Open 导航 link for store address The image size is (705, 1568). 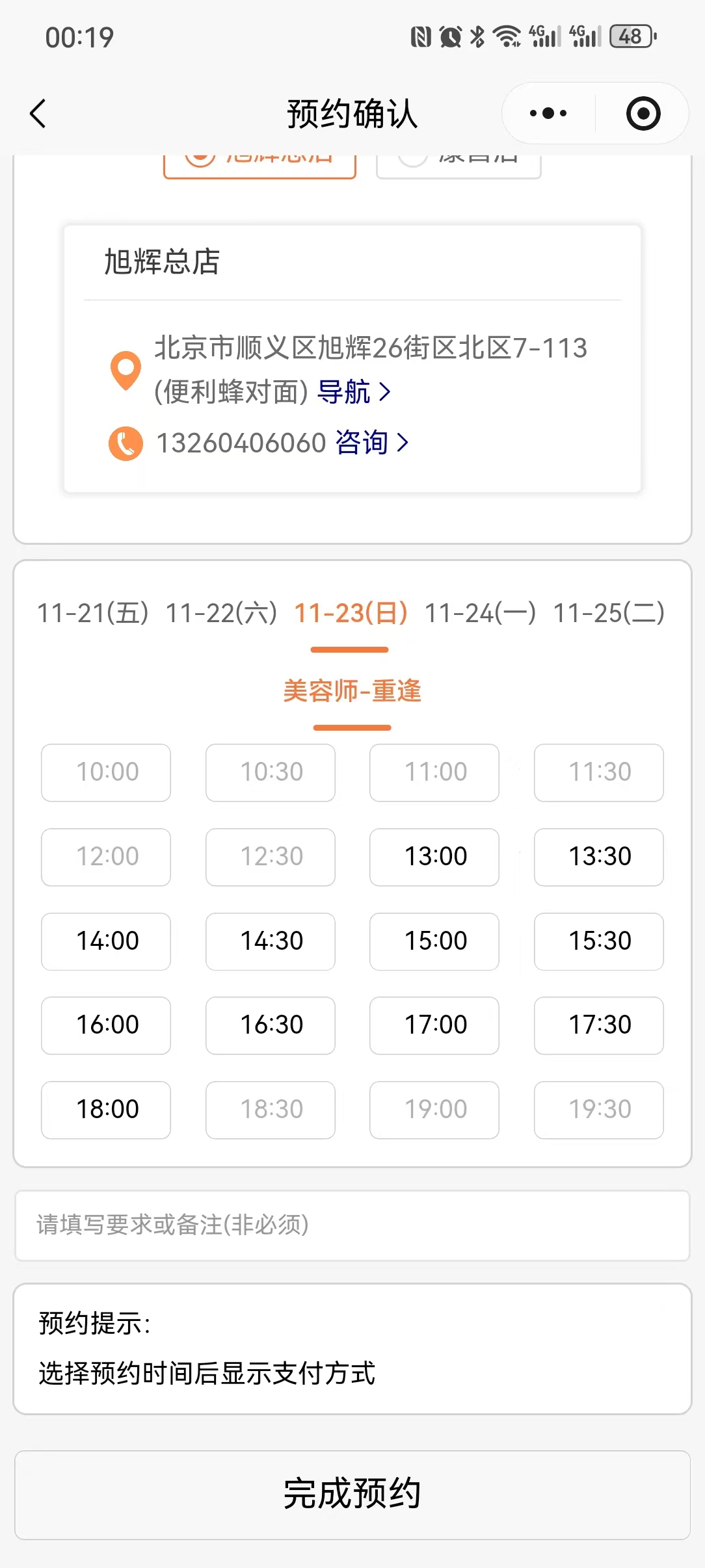[353, 392]
